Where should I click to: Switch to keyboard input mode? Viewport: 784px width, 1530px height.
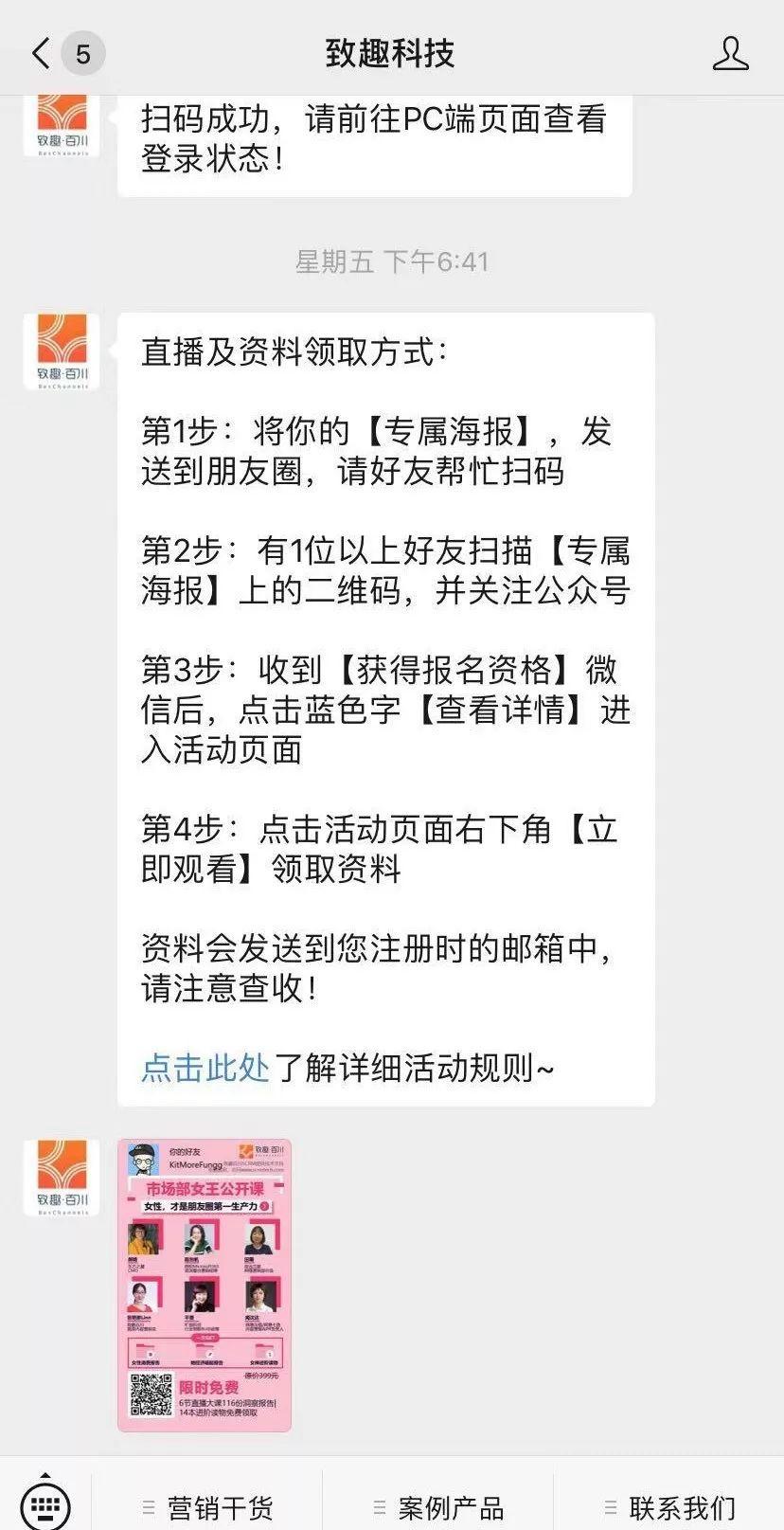[45, 1504]
